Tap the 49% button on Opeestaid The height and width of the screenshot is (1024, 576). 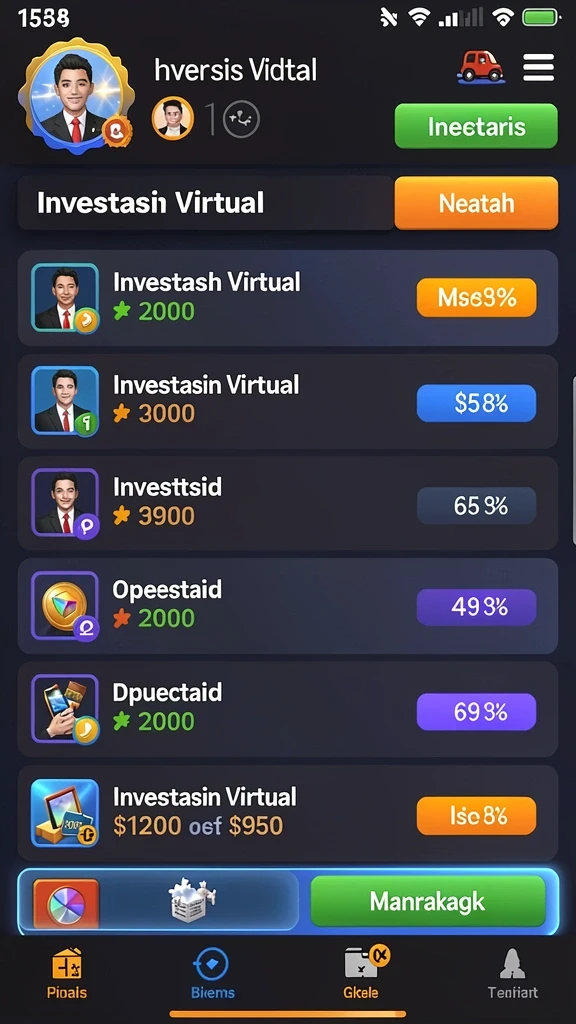click(476, 607)
